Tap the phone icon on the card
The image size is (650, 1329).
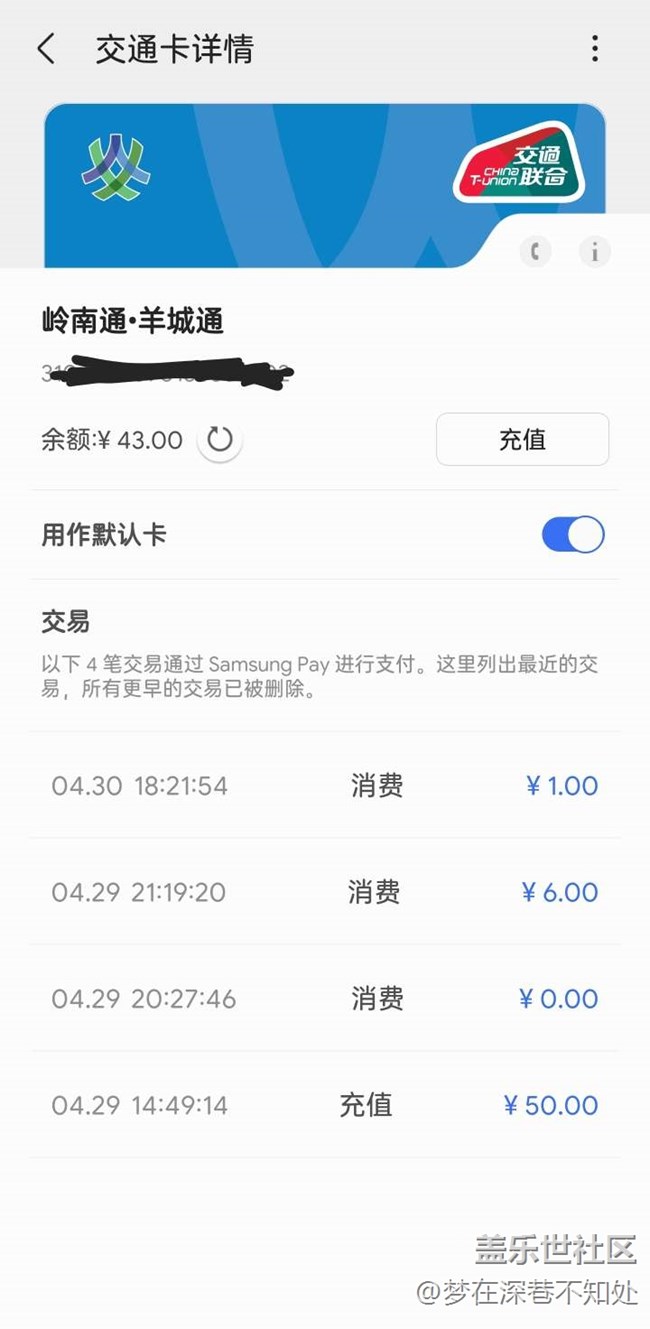tap(535, 251)
